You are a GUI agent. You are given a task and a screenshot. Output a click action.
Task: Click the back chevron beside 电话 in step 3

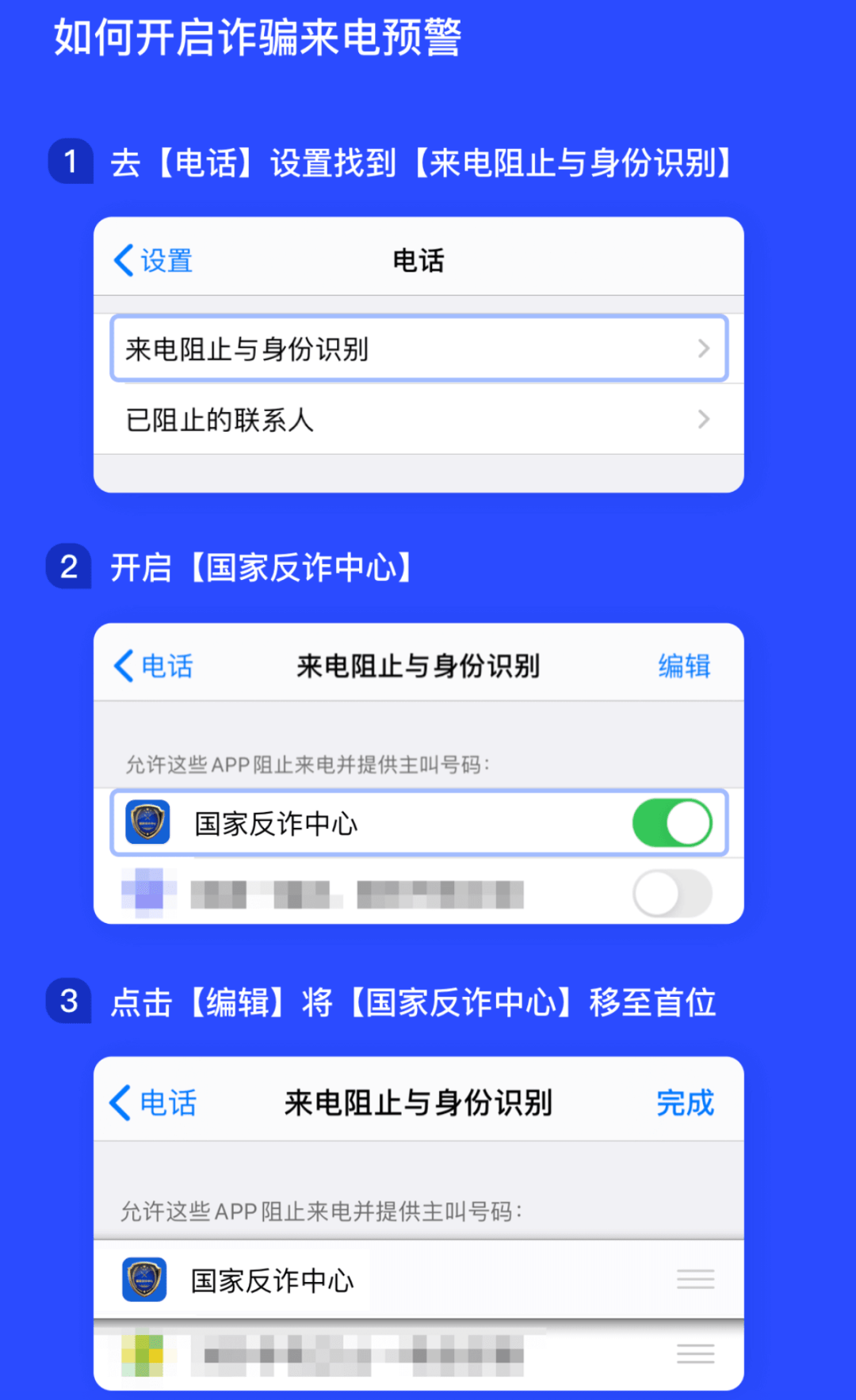(x=120, y=1103)
